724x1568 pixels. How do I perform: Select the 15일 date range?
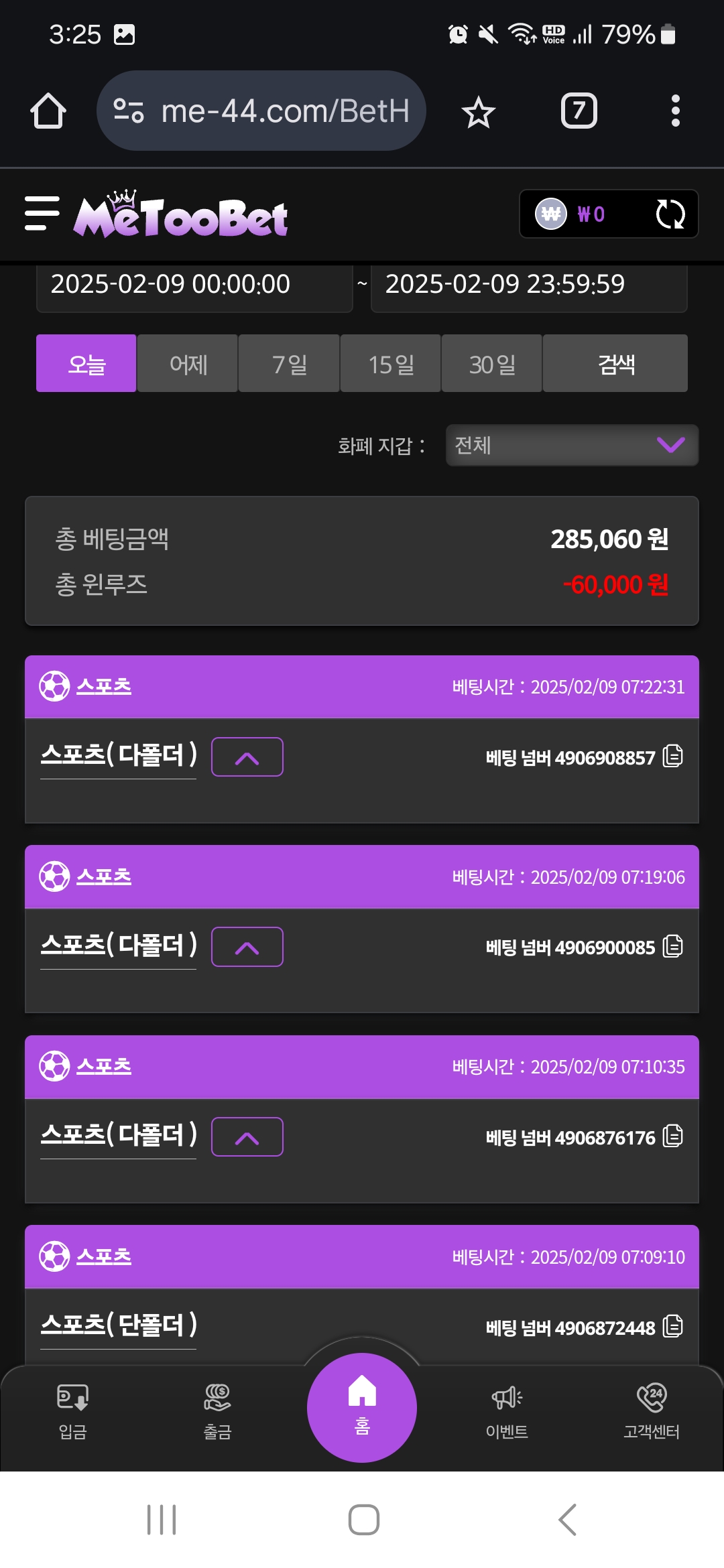coord(390,364)
